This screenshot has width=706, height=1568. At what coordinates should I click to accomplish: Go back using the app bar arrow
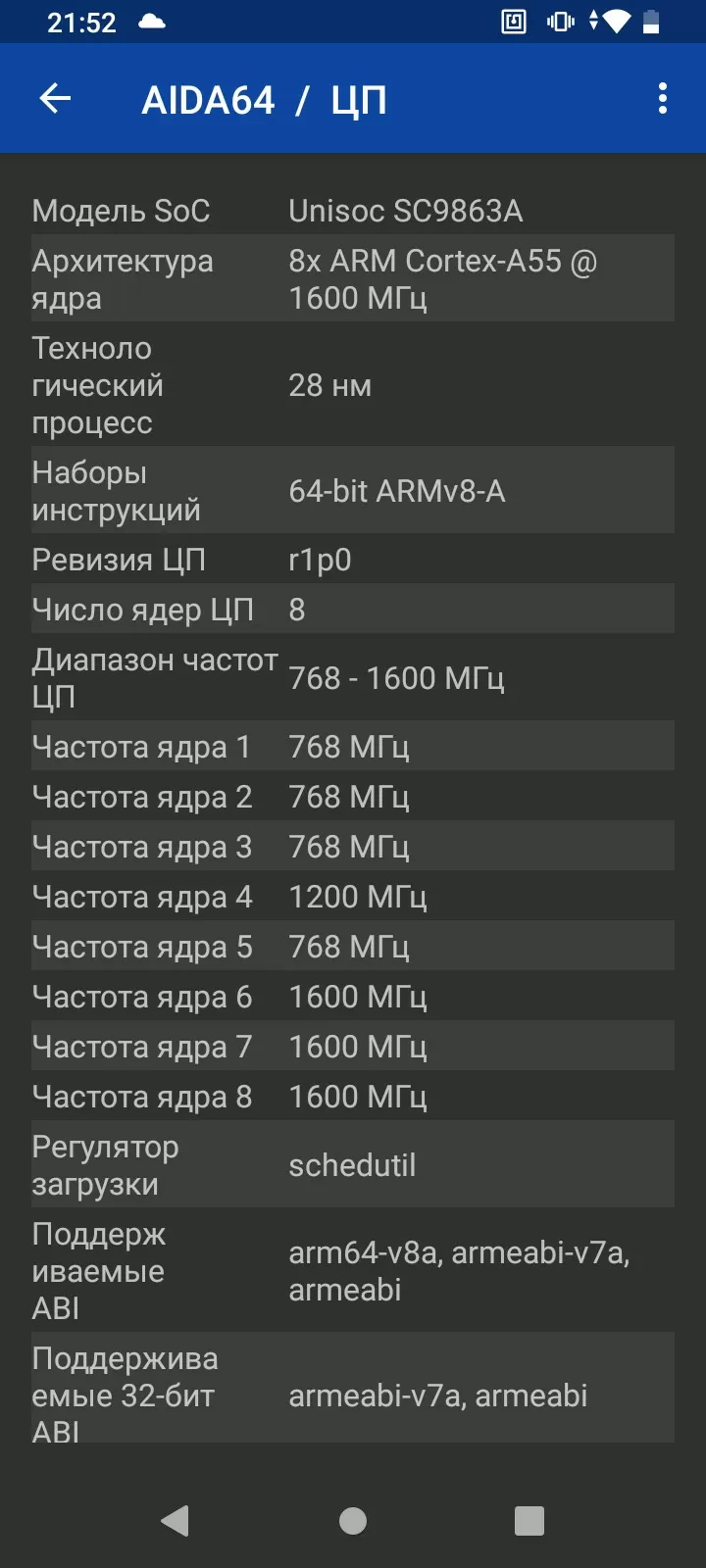[x=55, y=98]
